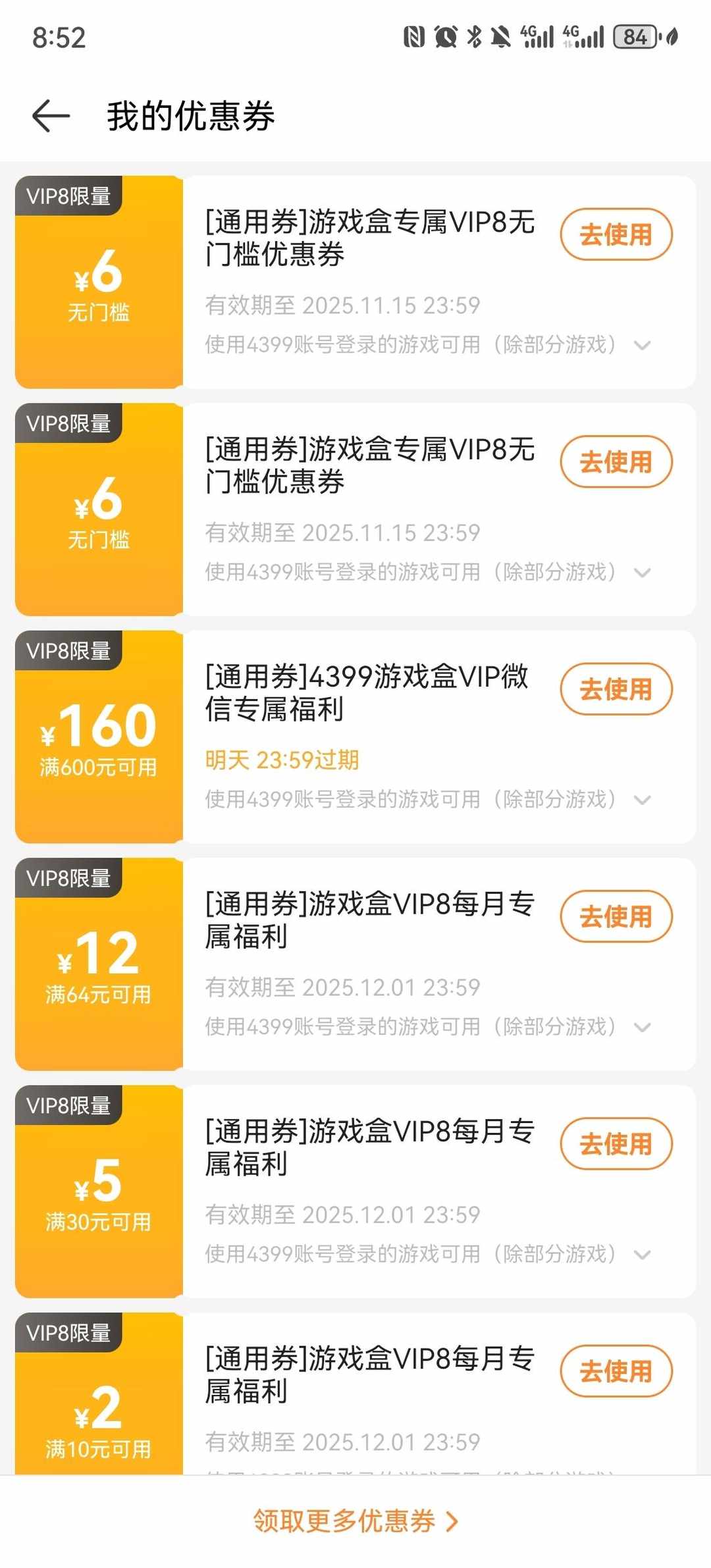Tap 去使用 on the expiring ¥160 coupon
This screenshot has width=711, height=1568.
click(615, 689)
